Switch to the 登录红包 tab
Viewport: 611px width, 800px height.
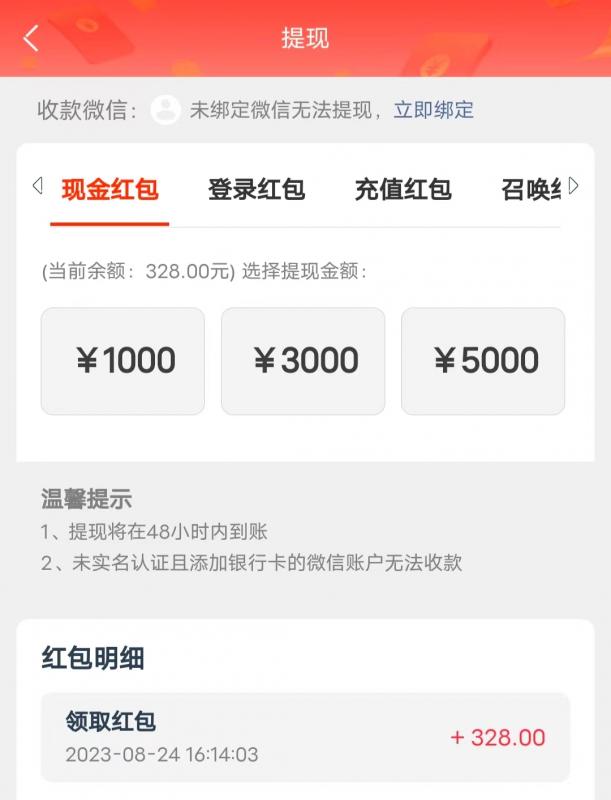tap(256, 189)
